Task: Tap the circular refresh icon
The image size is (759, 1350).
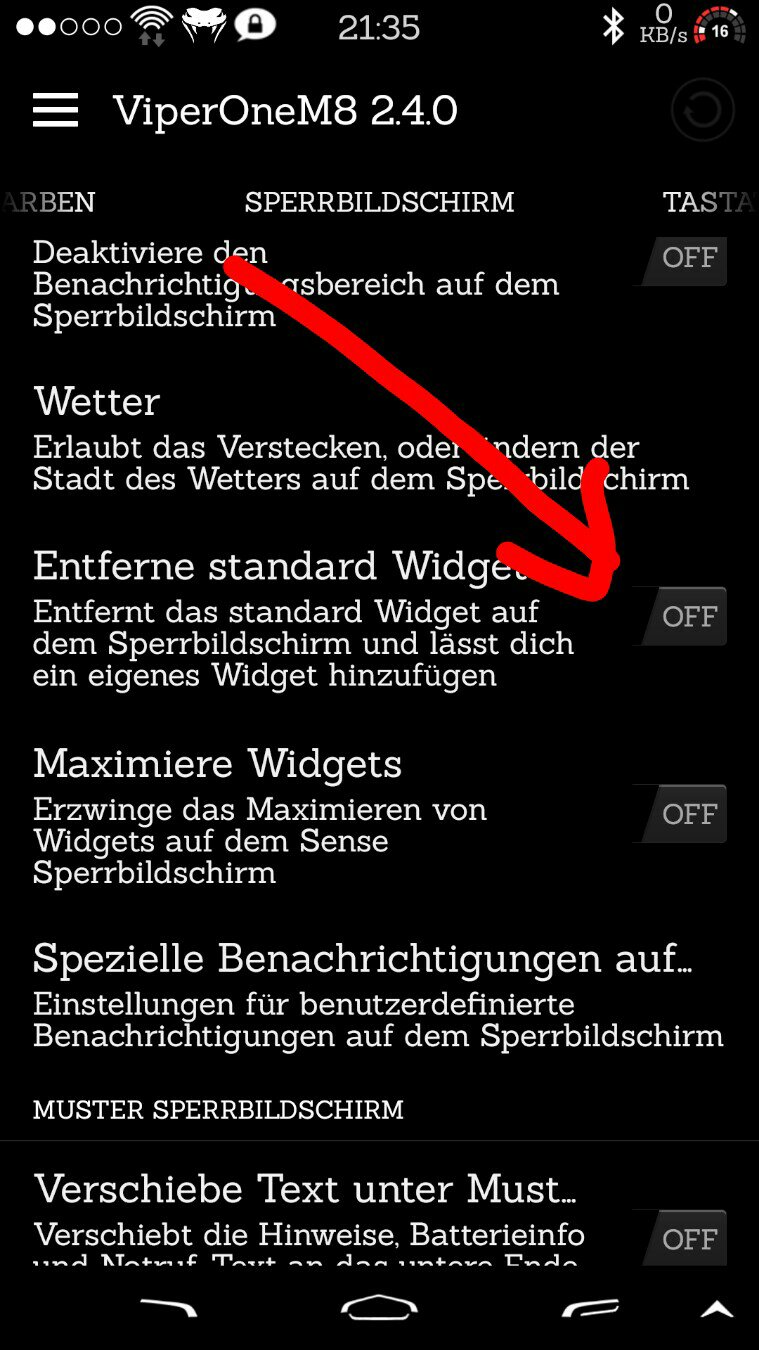Action: pyautogui.click(x=702, y=110)
